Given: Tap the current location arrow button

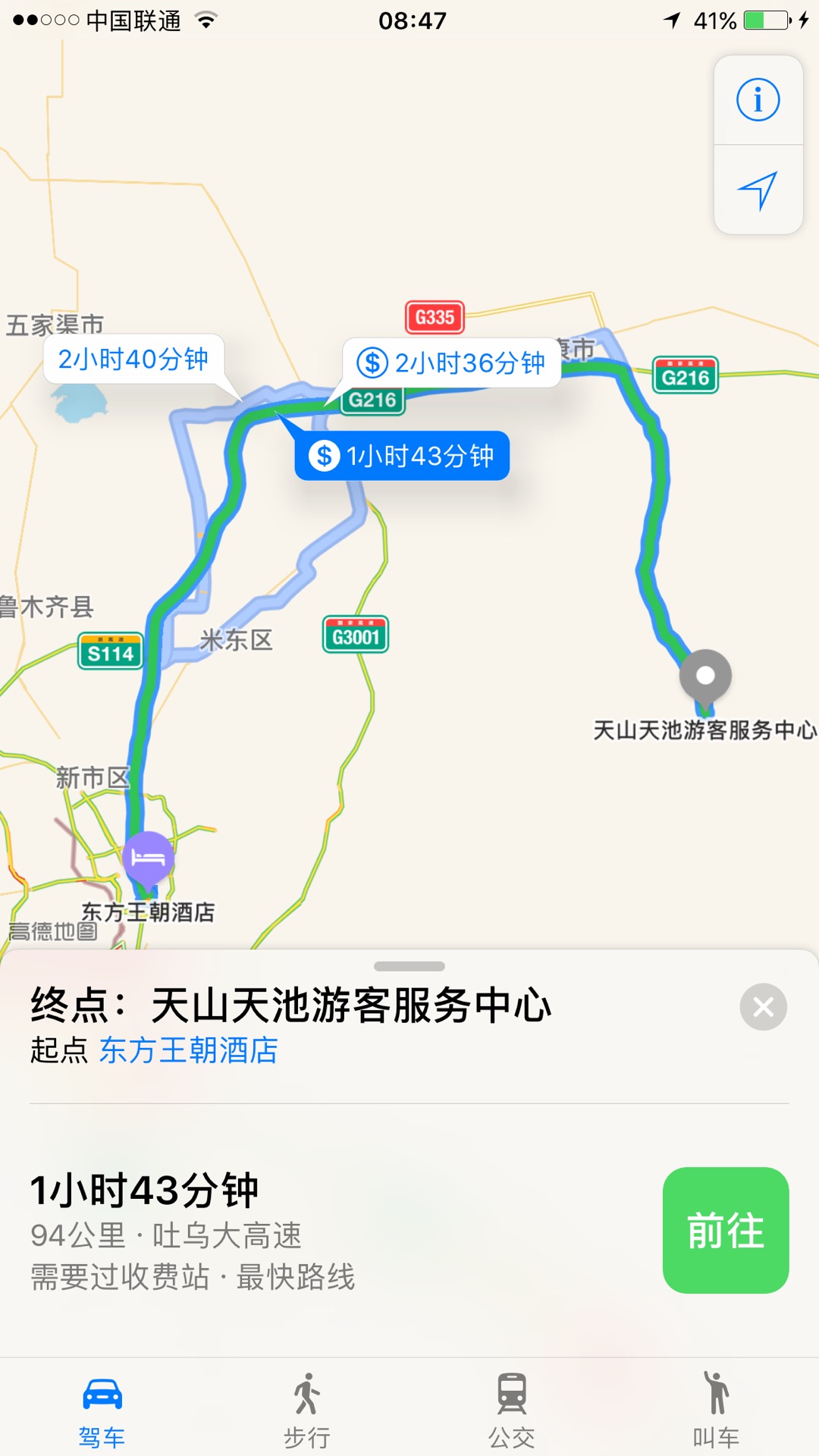Looking at the screenshot, I should [x=758, y=190].
